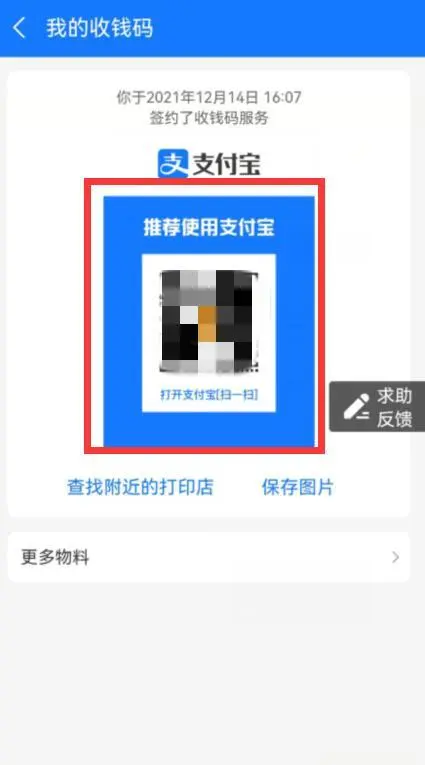This screenshot has height=765, width=425.
Task: Go back from 我的收钱码
Action: [20, 28]
